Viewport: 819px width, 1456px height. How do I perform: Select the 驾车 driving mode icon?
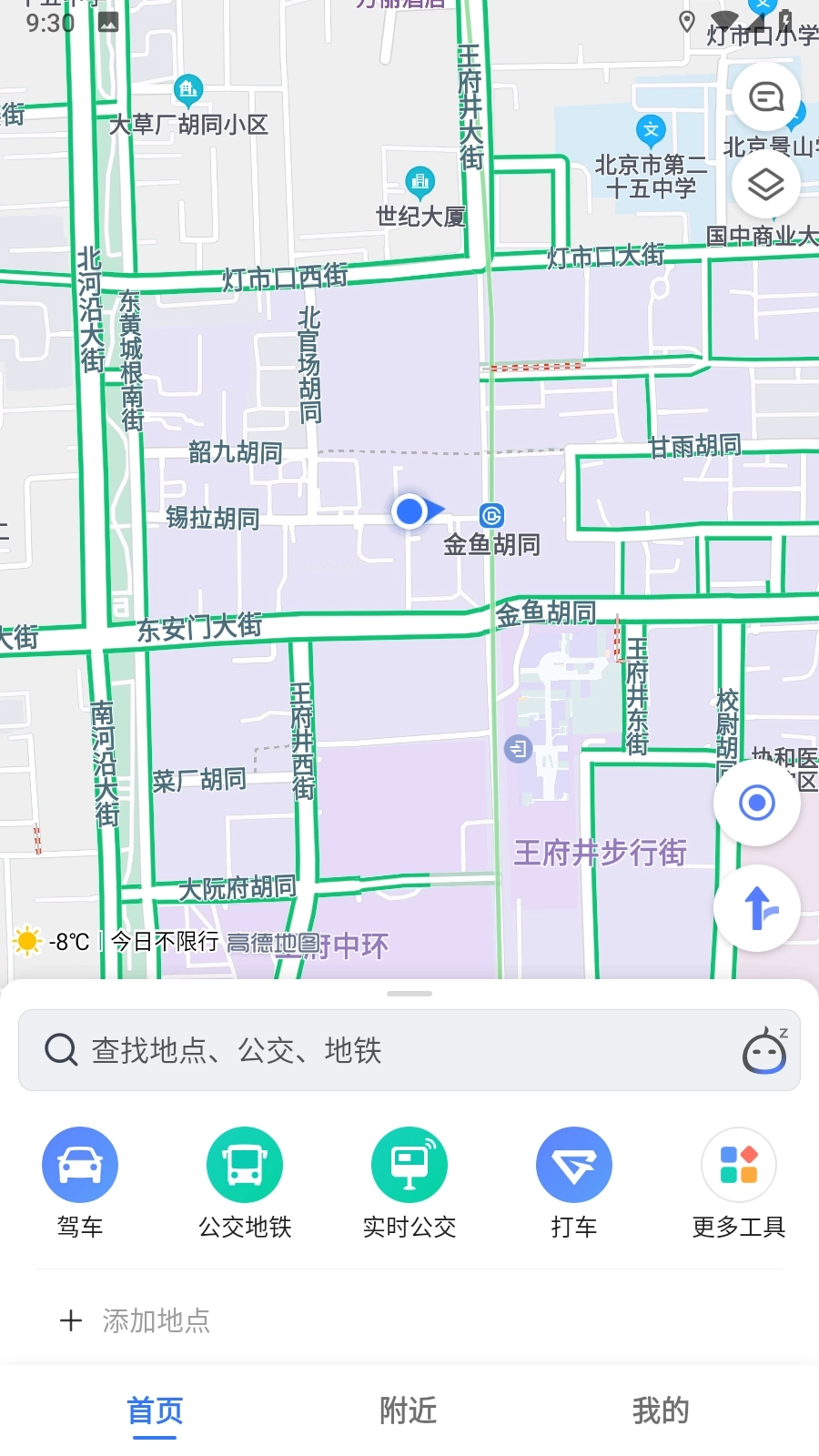(x=80, y=1164)
